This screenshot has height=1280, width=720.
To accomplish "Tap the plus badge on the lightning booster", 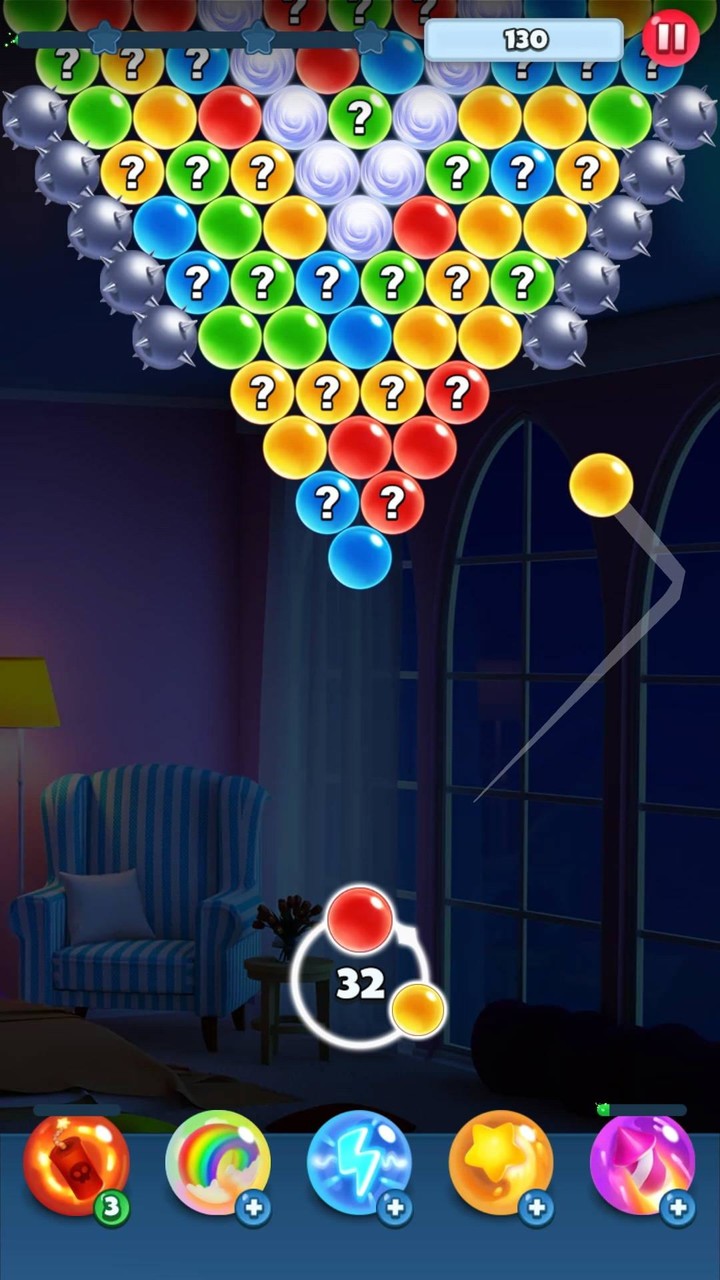I will [x=398, y=1208].
